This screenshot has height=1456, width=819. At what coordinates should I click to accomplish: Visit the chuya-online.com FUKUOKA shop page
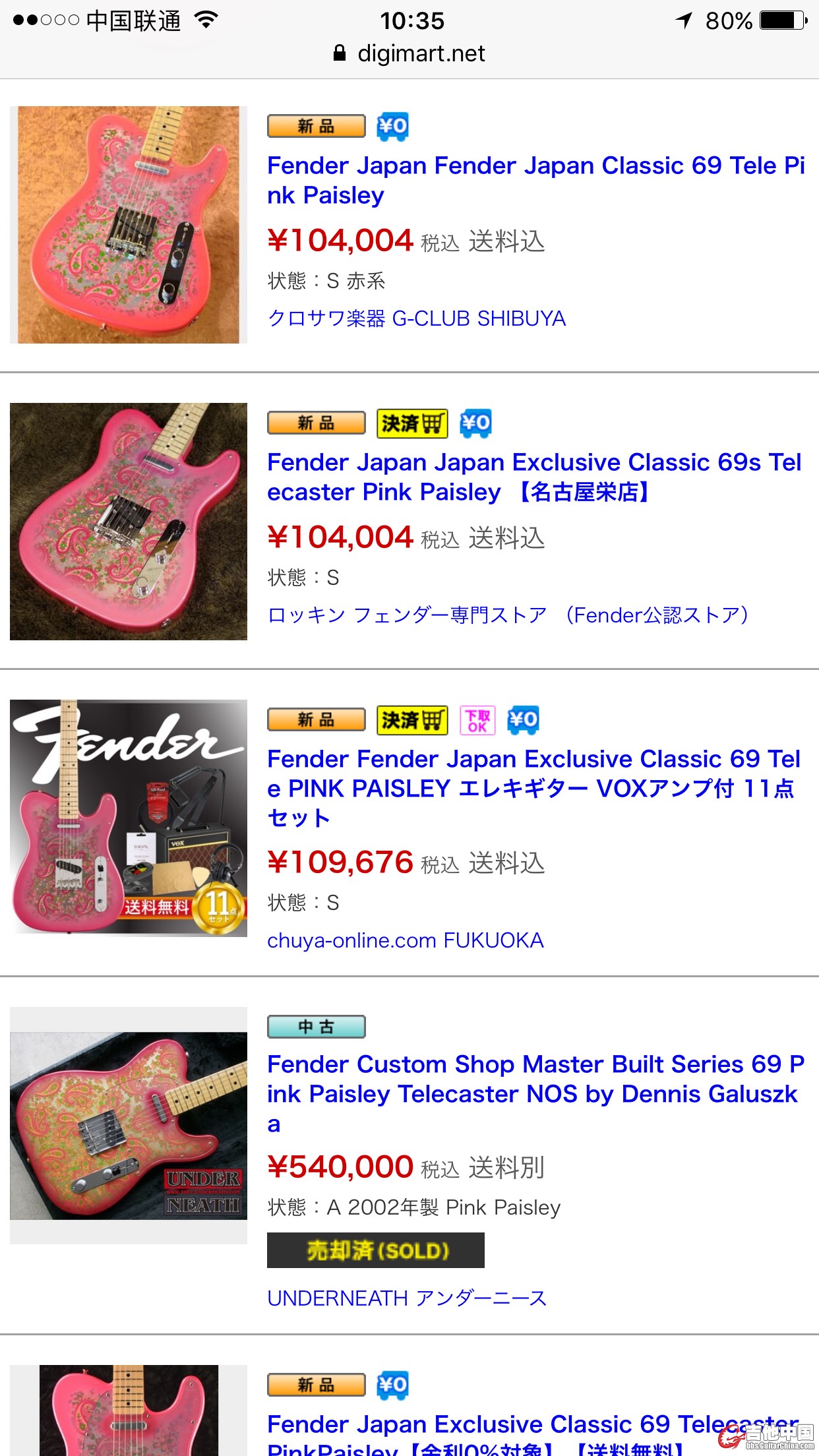tap(405, 940)
